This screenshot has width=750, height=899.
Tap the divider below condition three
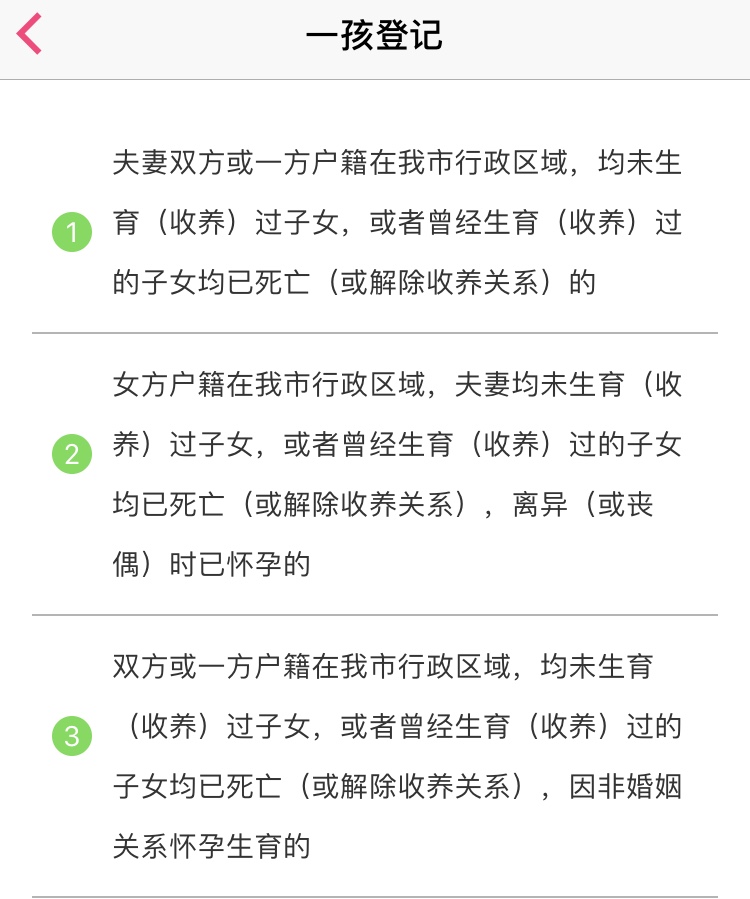(x=375, y=888)
